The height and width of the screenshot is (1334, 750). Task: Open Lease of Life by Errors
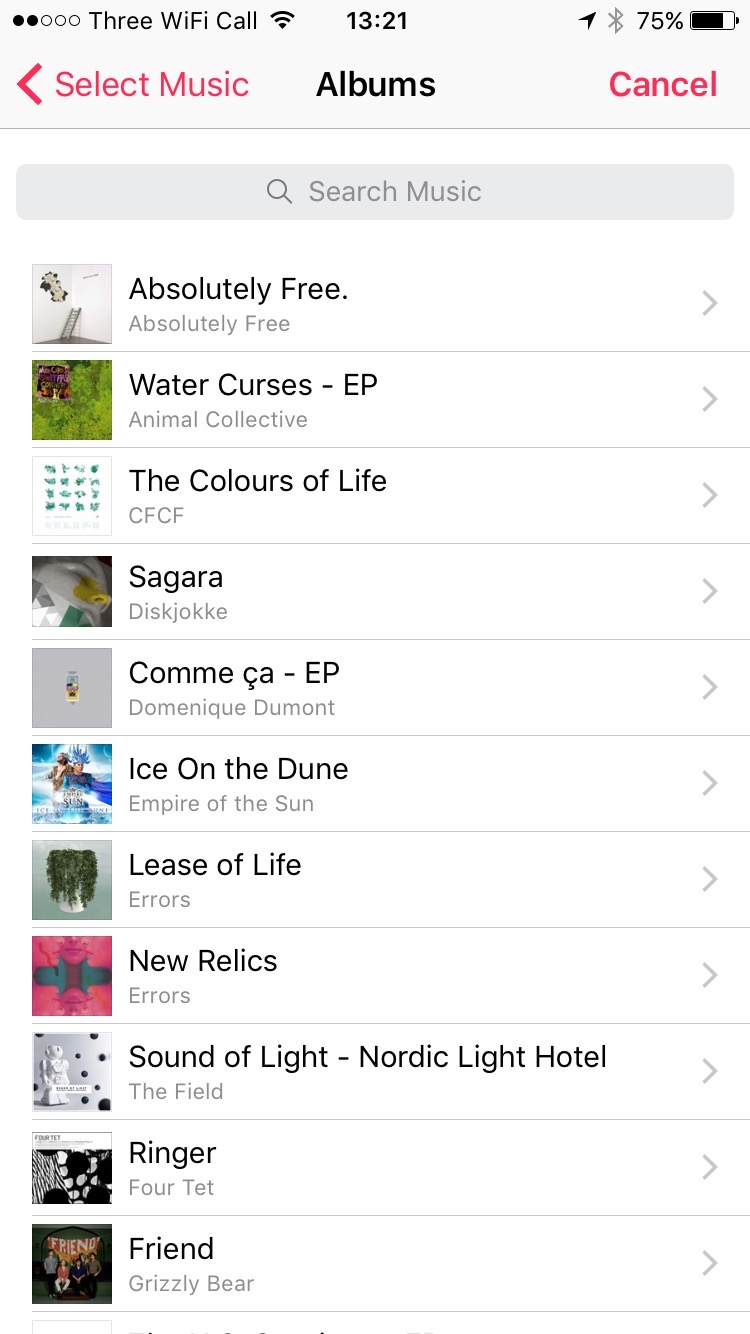pyautogui.click(x=375, y=879)
